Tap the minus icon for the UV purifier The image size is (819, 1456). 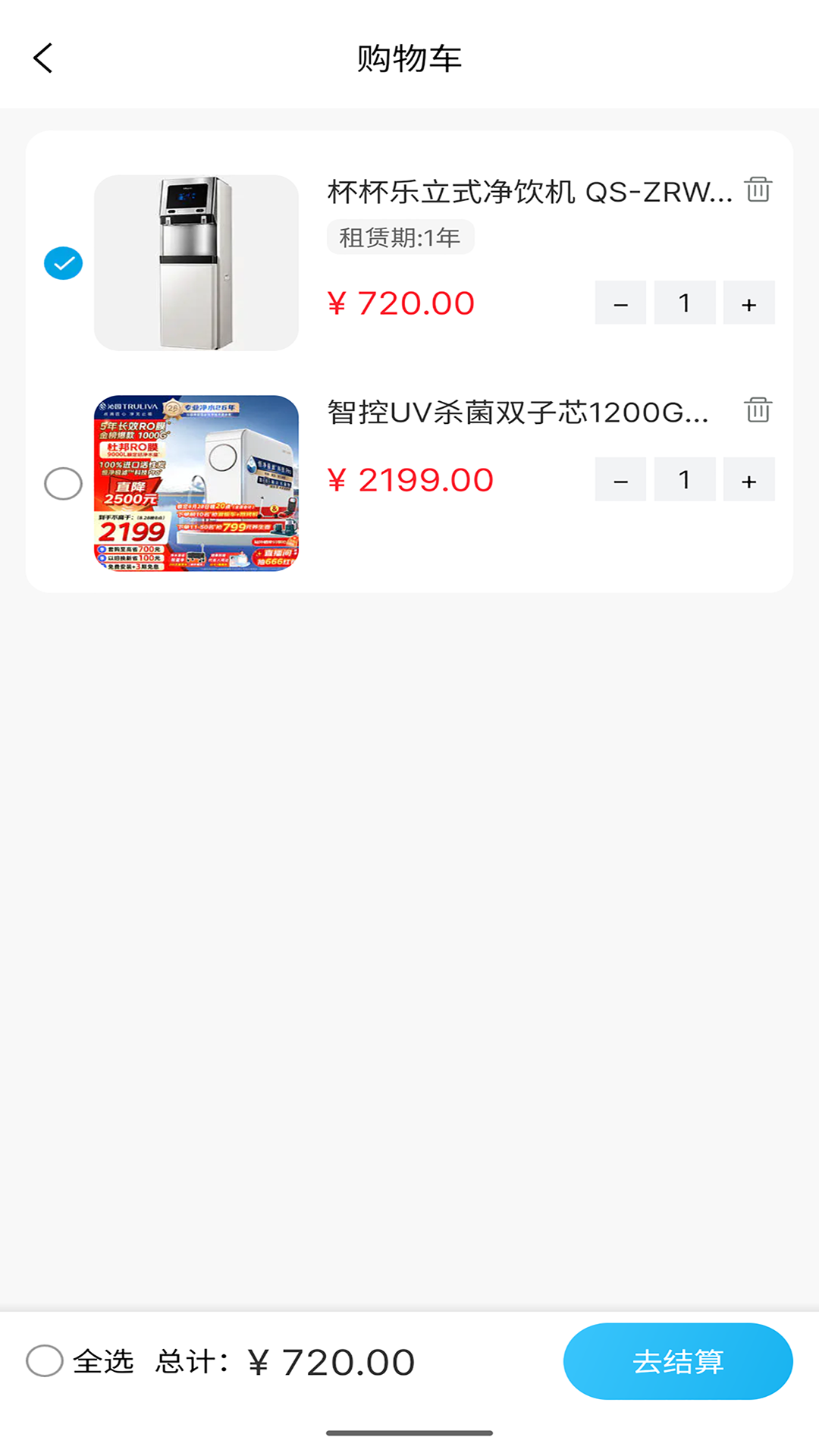(620, 480)
